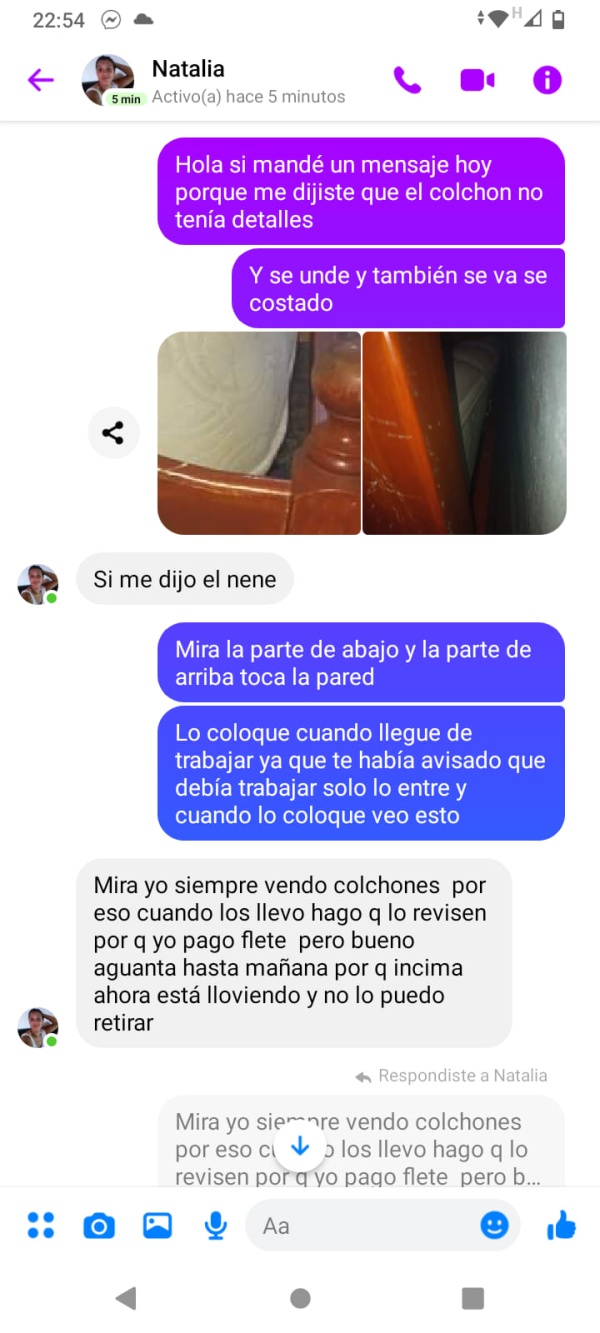Open the second sent photo of the mattress side

pyautogui.click(x=464, y=433)
